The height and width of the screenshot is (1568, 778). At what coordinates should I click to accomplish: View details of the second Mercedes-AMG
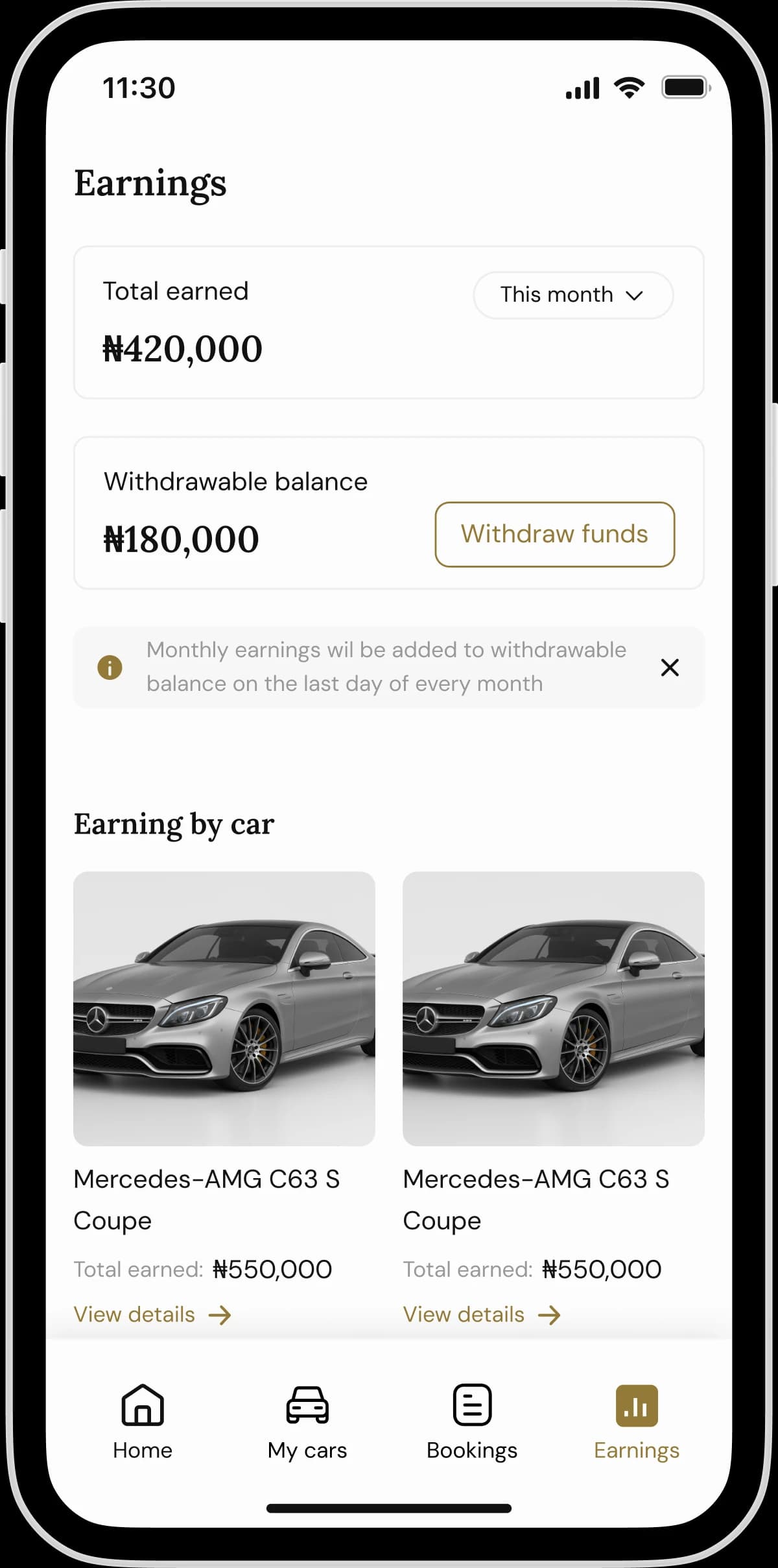coord(482,1315)
